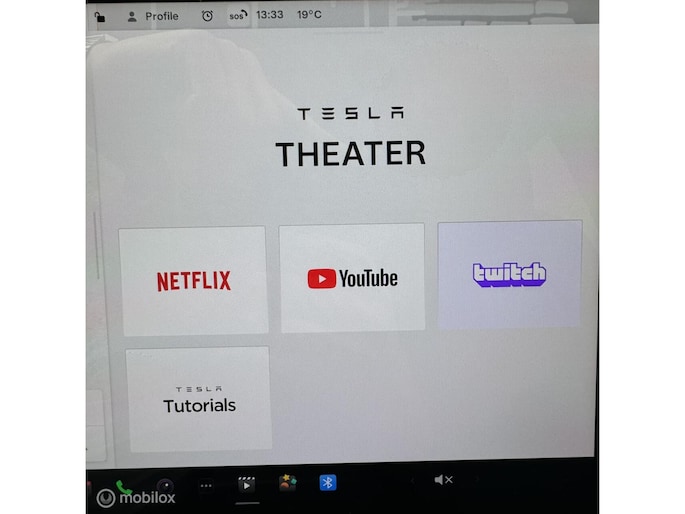685x514 pixels.
Task: Tap the lock icon in top bar
Action: (x=100, y=16)
